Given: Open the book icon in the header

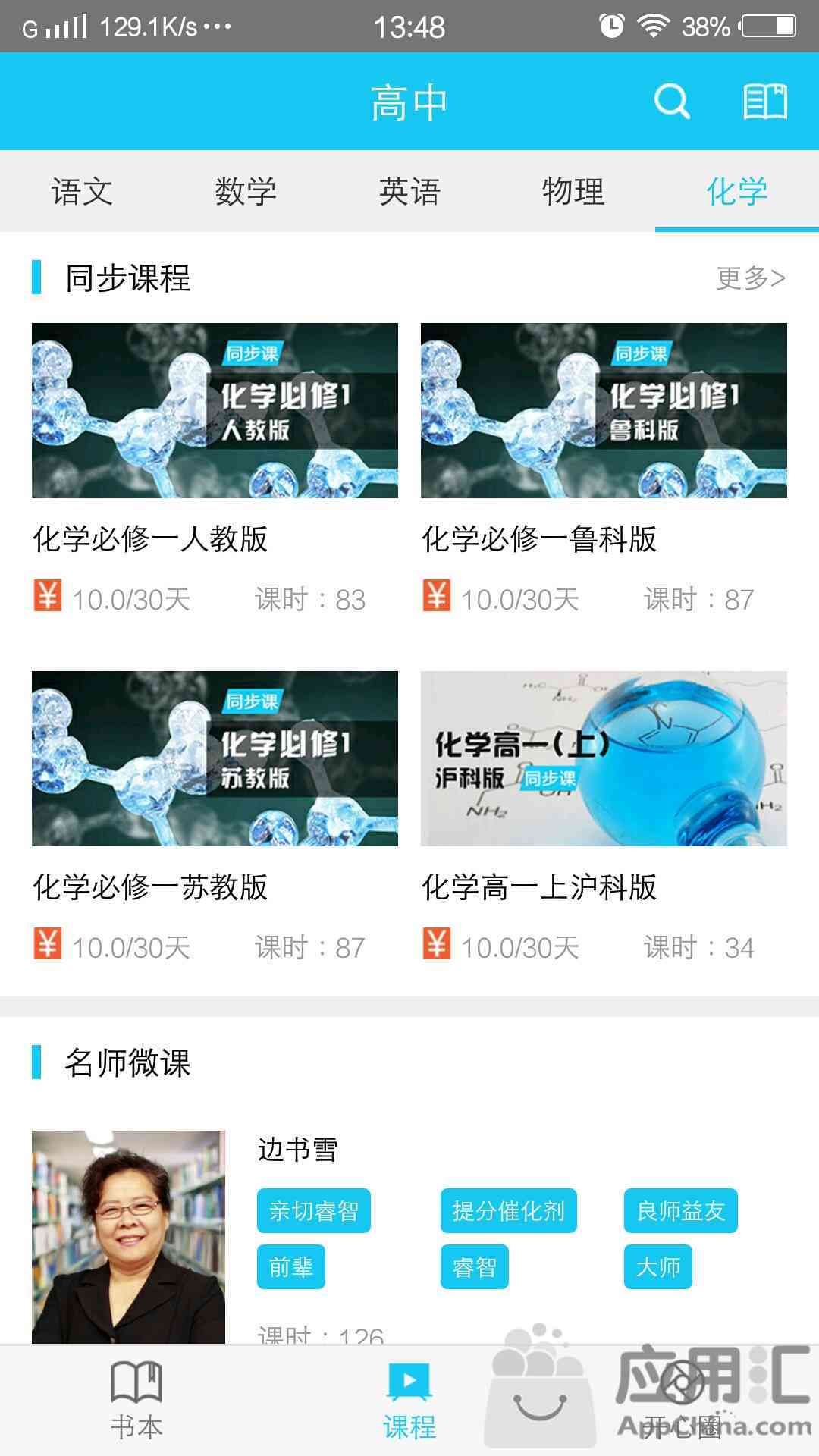Looking at the screenshot, I should point(764,102).
